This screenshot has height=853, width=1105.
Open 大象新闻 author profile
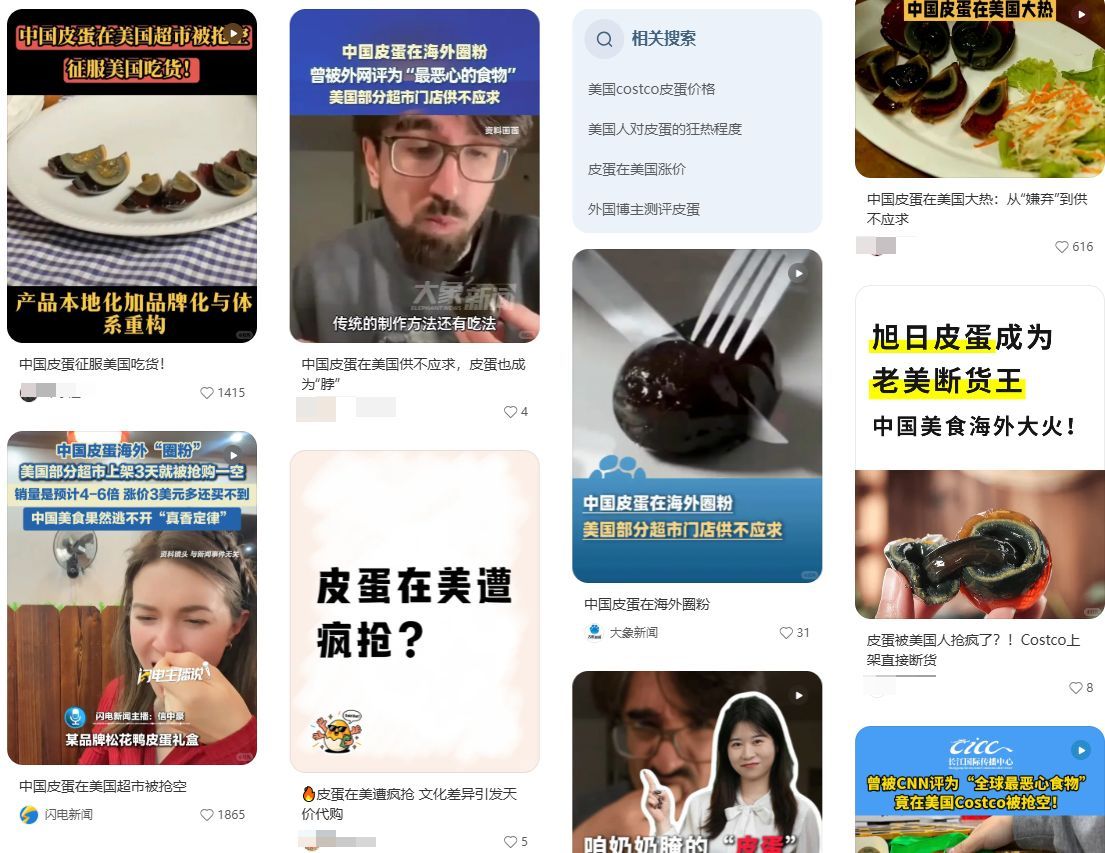point(633,633)
